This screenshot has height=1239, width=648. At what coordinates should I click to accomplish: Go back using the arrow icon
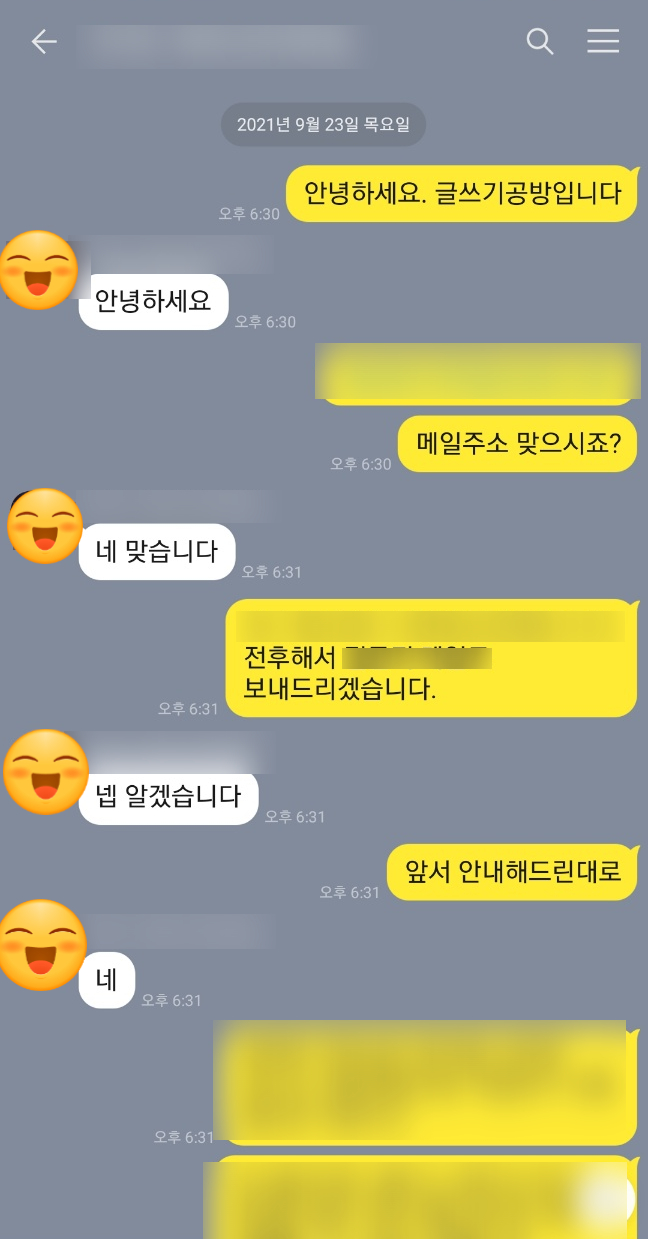[44, 41]
